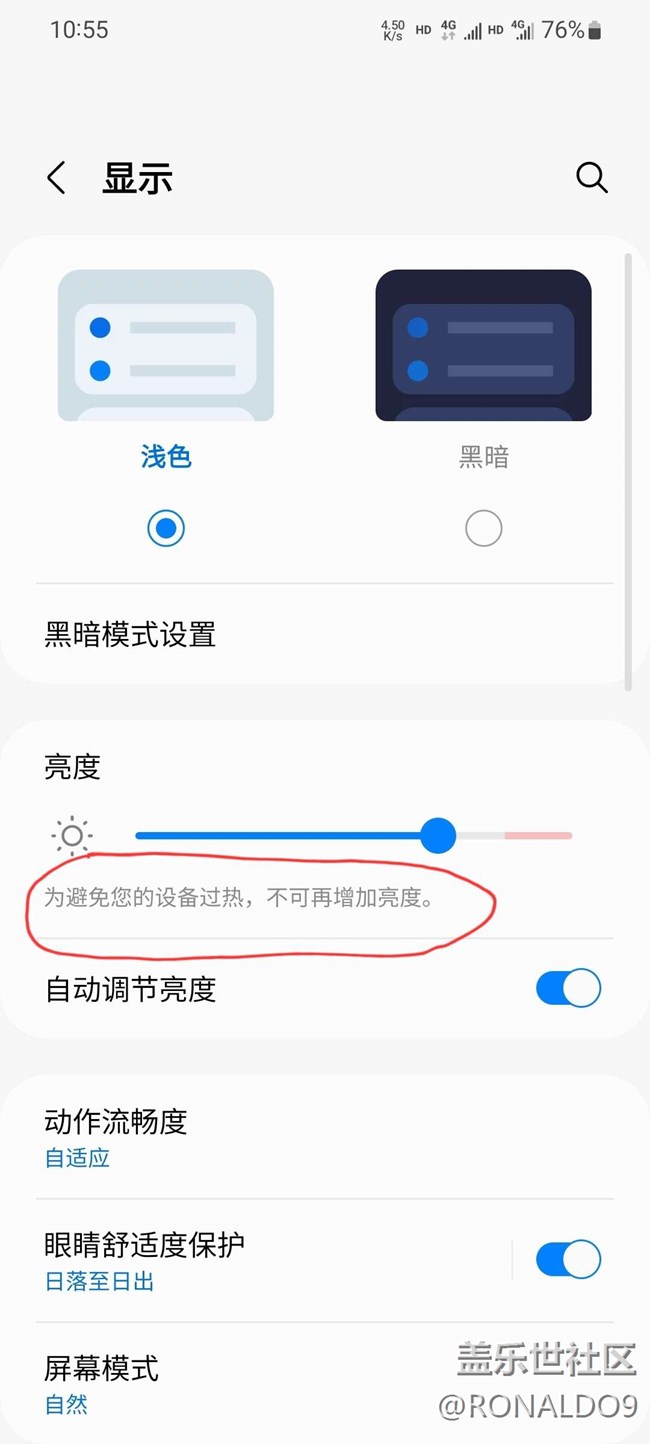Choose the 浅色 radio button
The width and height of the screenshot is (650, 1444).
tap(166, 528)
